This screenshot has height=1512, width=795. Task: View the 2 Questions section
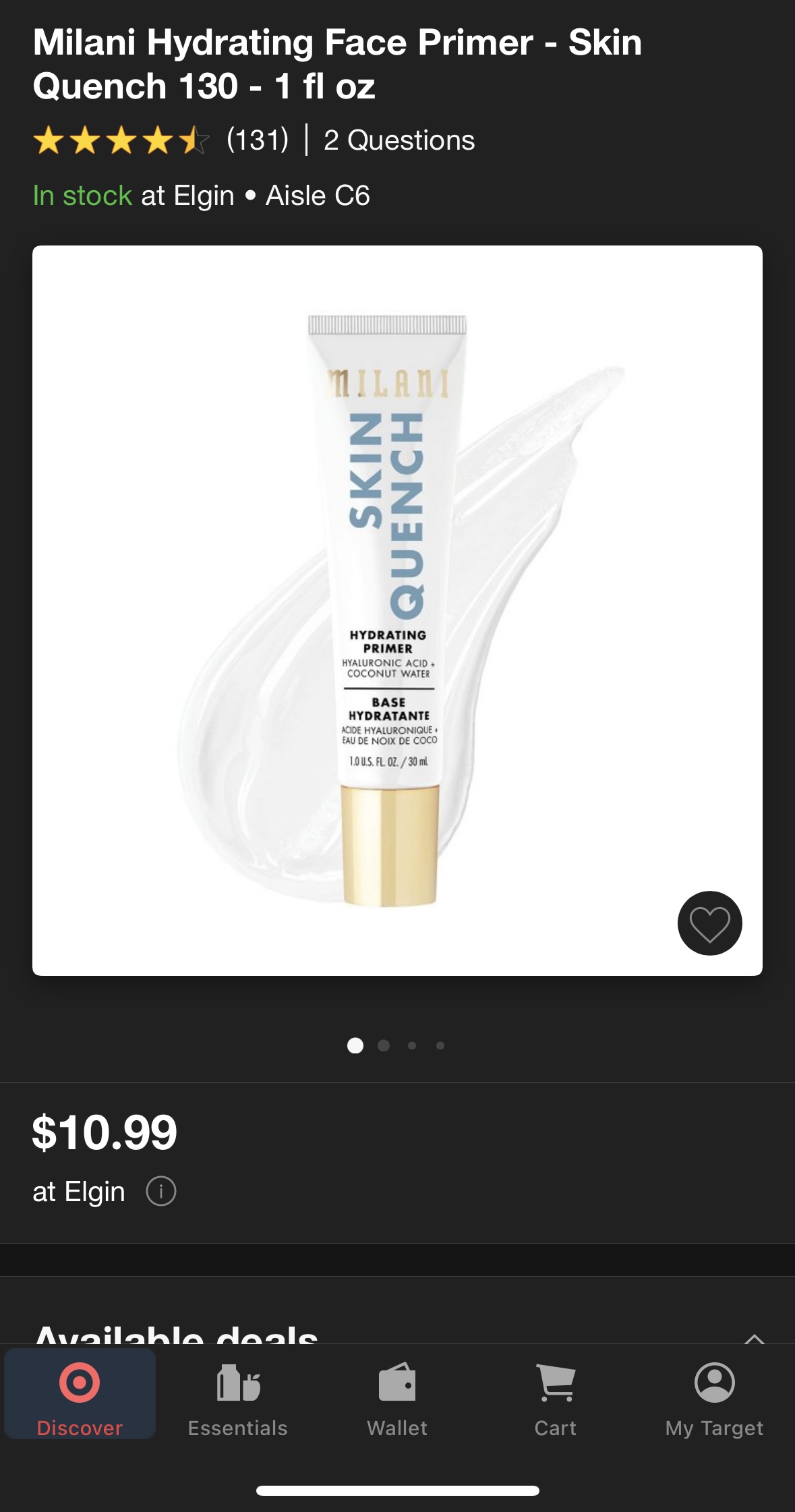[399, 140]
